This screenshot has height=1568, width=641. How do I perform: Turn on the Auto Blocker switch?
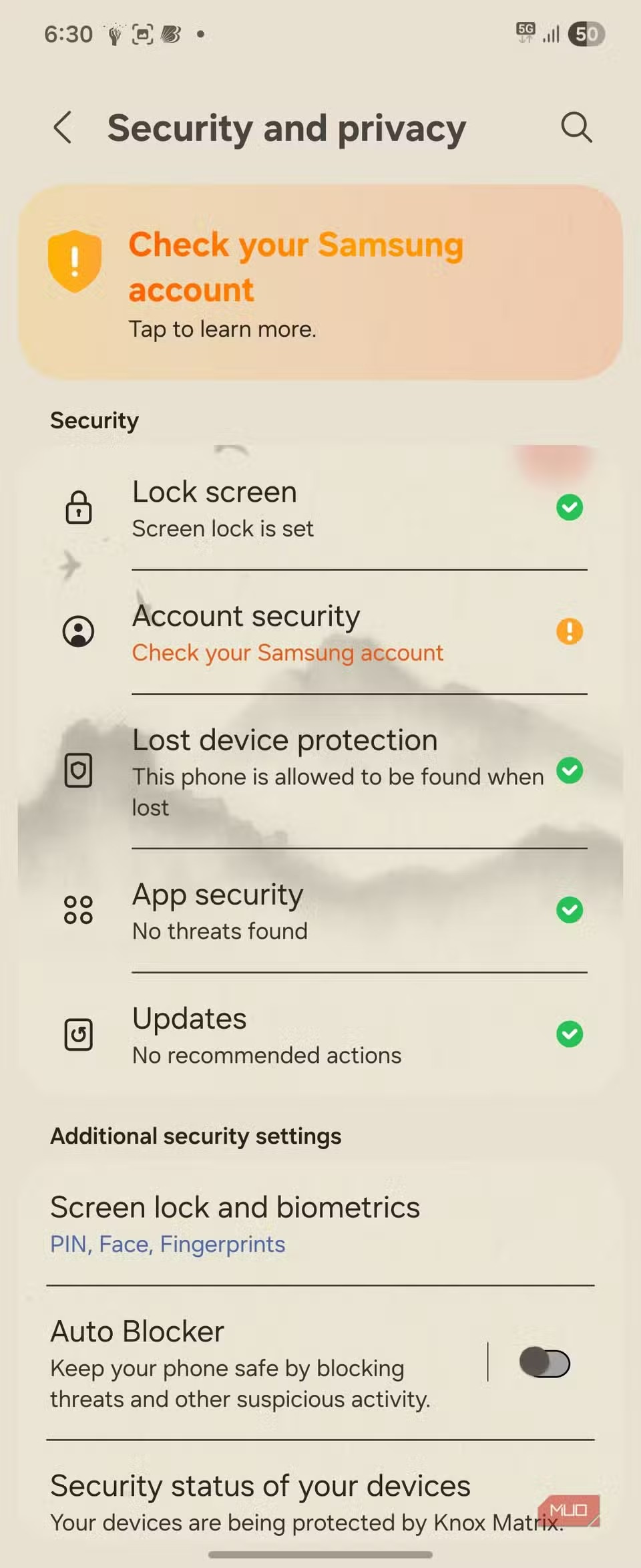[544, 1362]
